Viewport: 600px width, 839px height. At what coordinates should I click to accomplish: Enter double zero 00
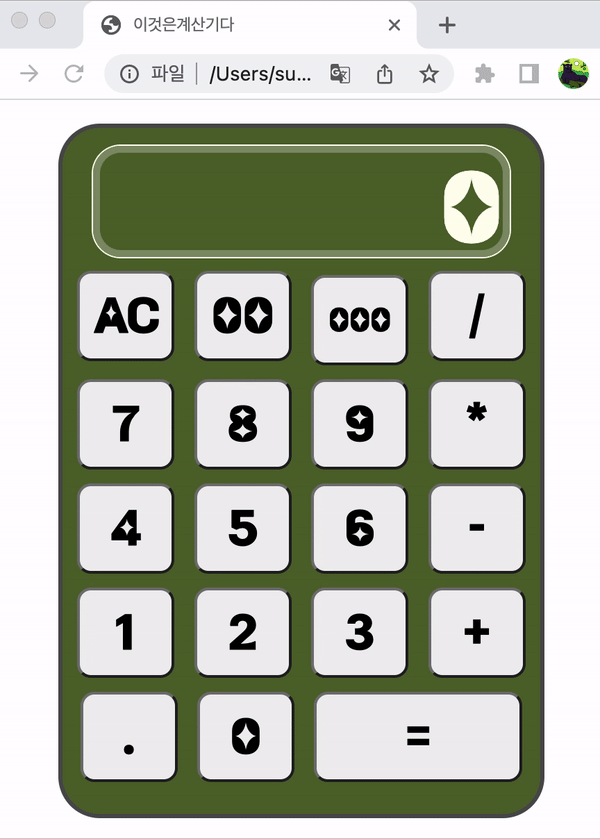(243, 316)
